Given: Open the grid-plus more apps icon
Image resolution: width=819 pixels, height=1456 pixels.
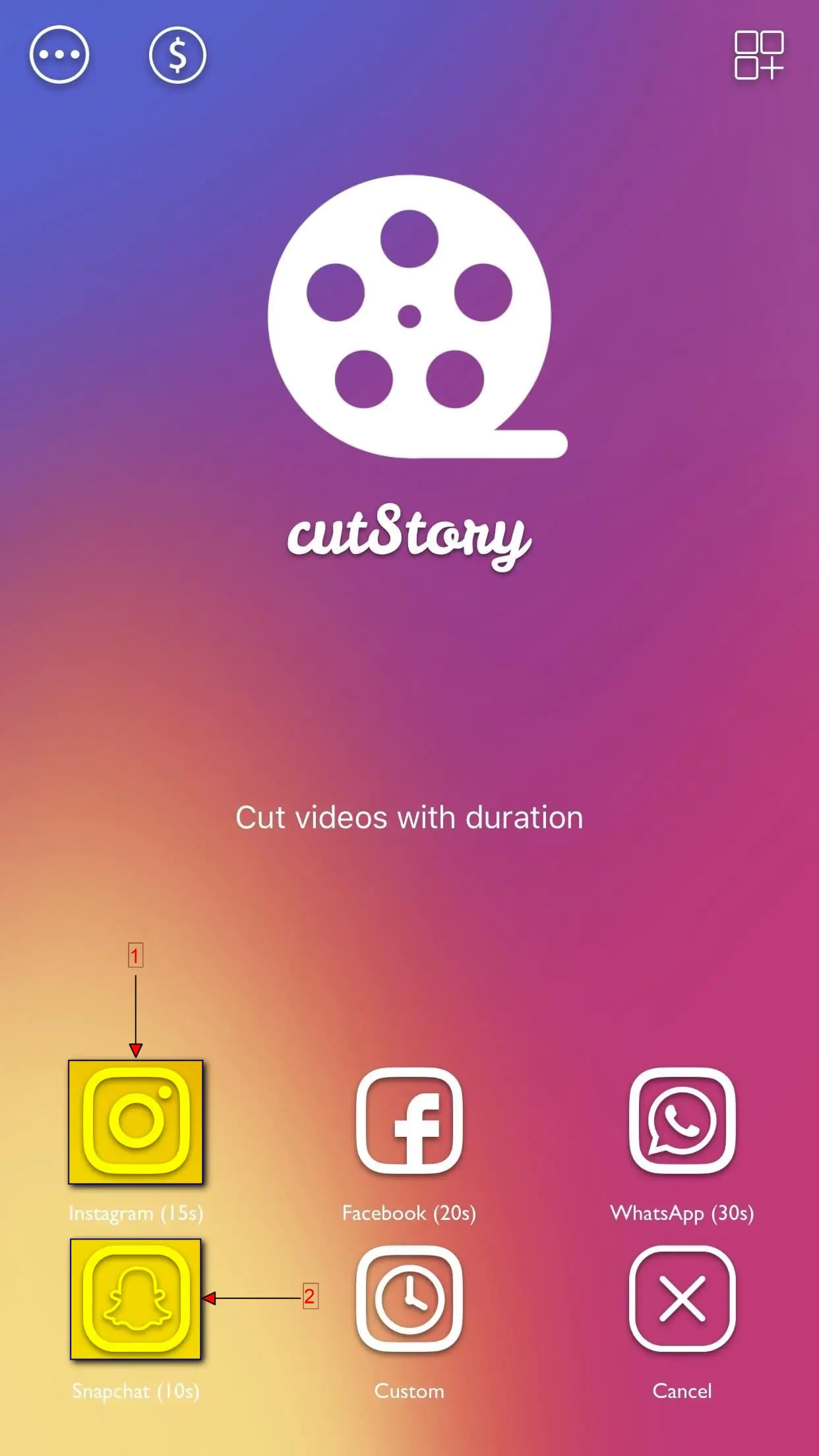Looking at the screenshot, I should pyautogui.click(x=758, y=55).
